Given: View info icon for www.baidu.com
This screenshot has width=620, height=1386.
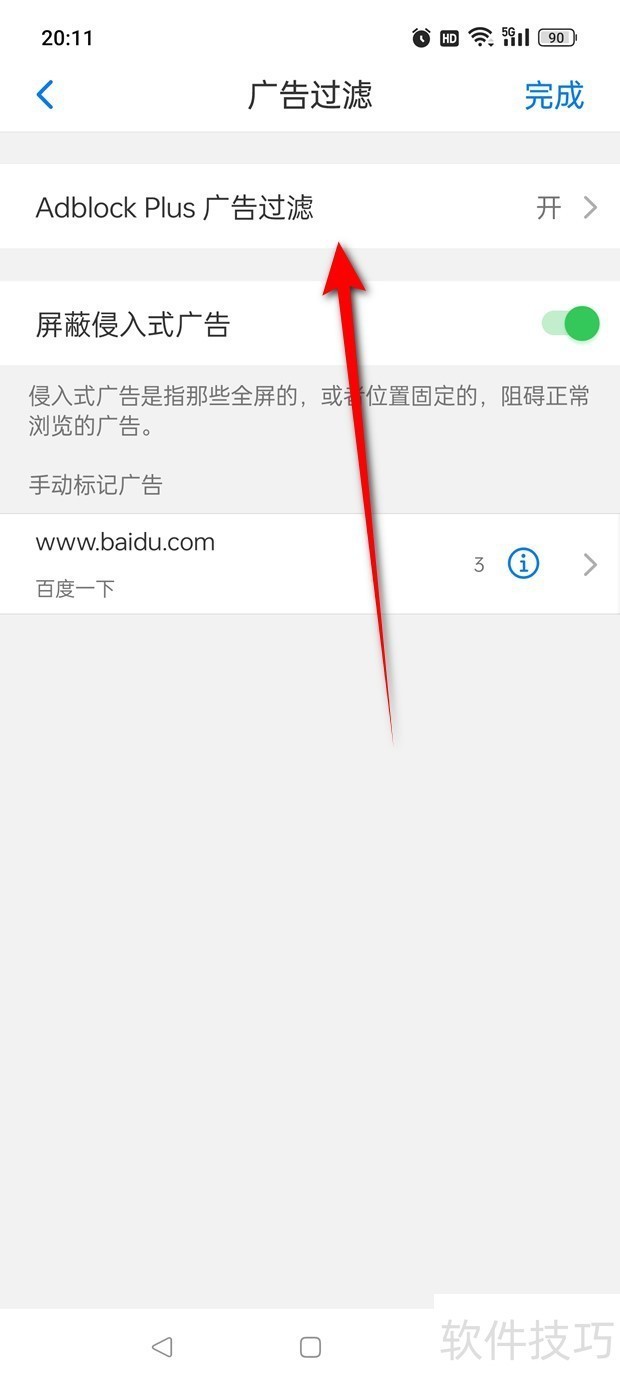Looking at the screenshot, I should (523, 564).
